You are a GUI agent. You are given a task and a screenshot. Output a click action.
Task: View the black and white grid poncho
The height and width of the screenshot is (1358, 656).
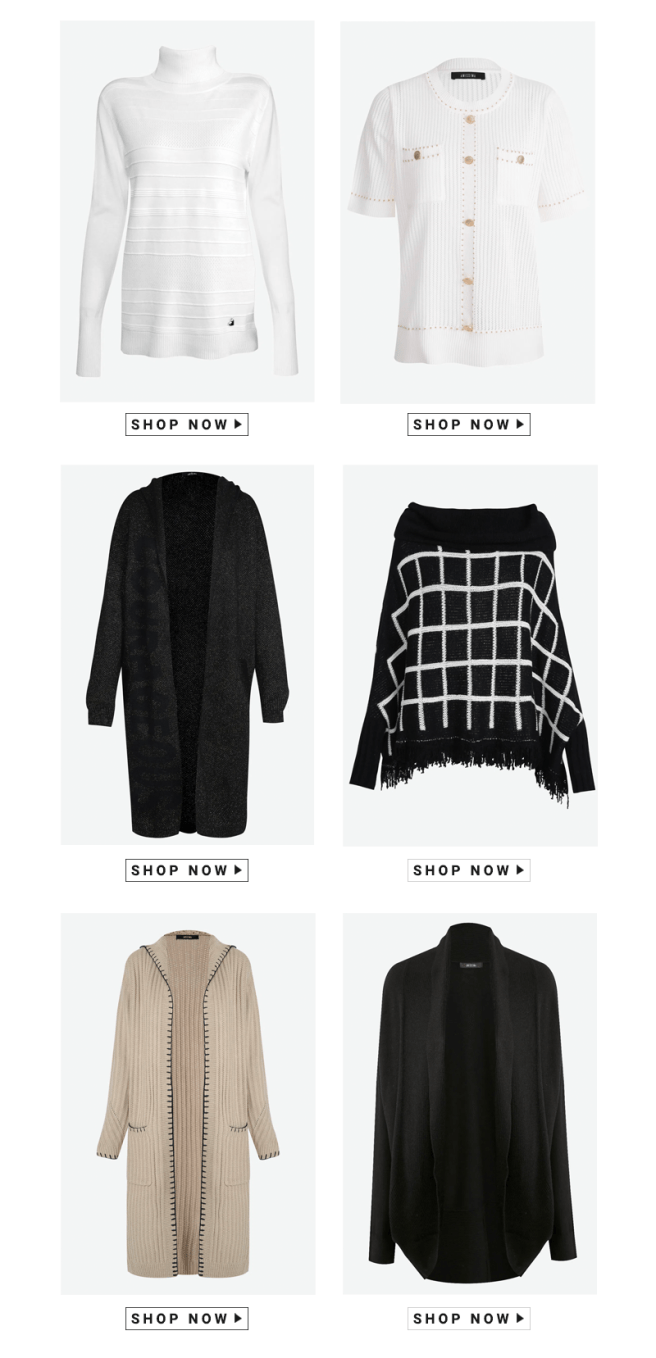pyautogui.click(x=470, y=655)
